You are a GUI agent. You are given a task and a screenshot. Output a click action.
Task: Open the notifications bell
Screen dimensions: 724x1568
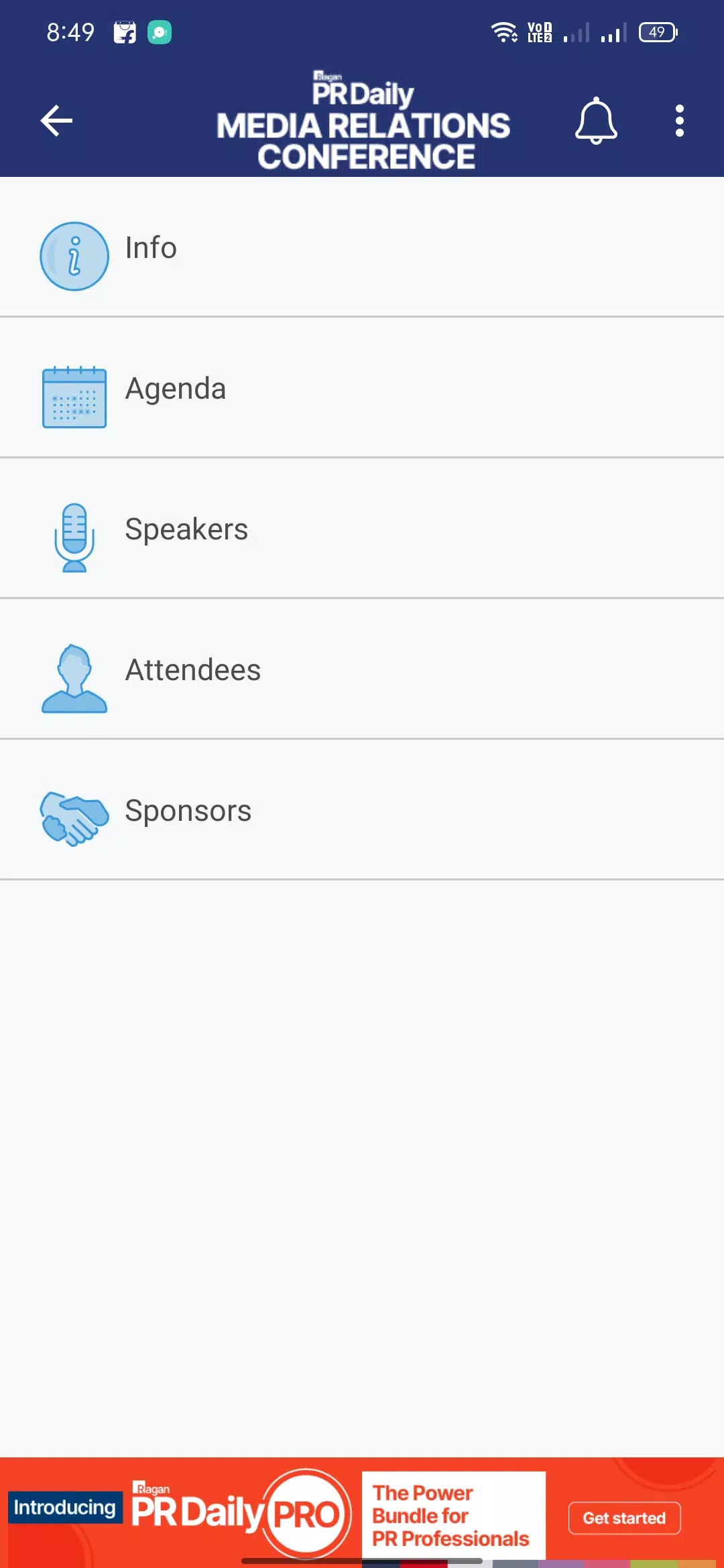[595, 121]
